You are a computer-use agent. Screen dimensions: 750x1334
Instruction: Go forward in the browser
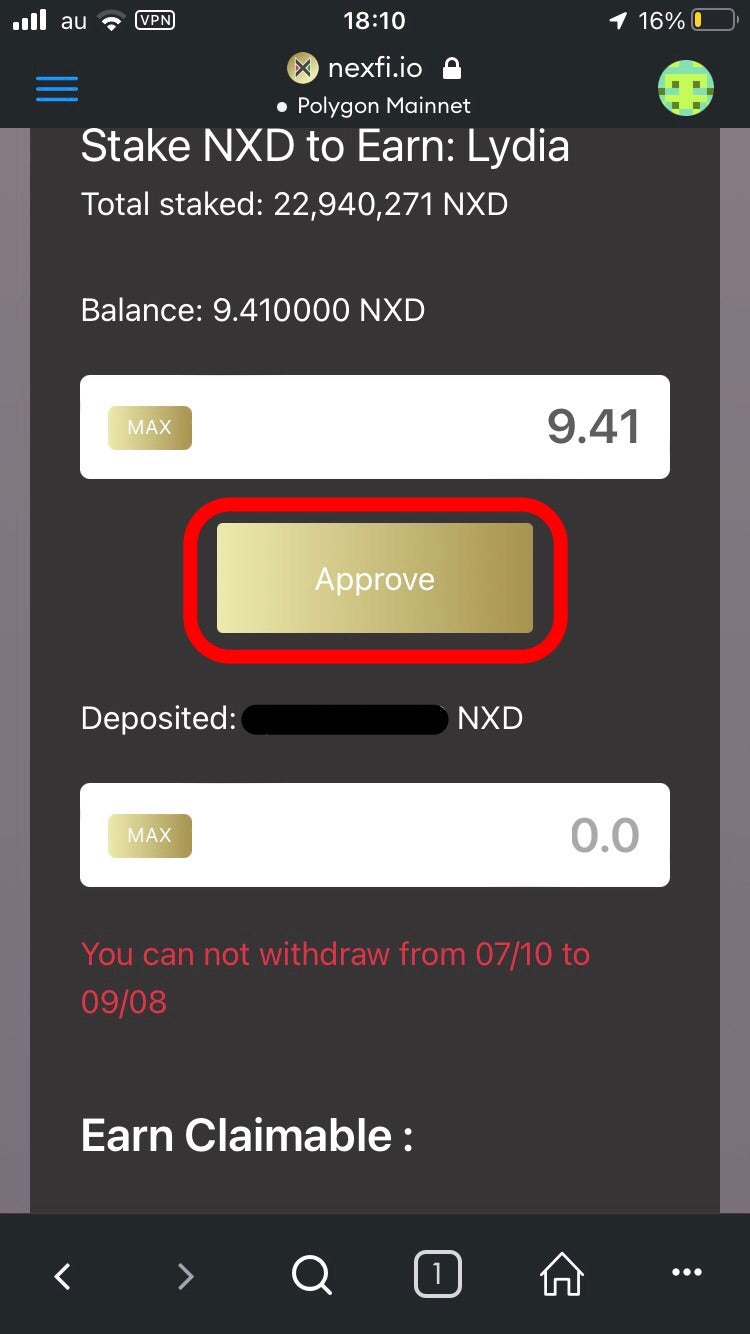point(186,1275)
